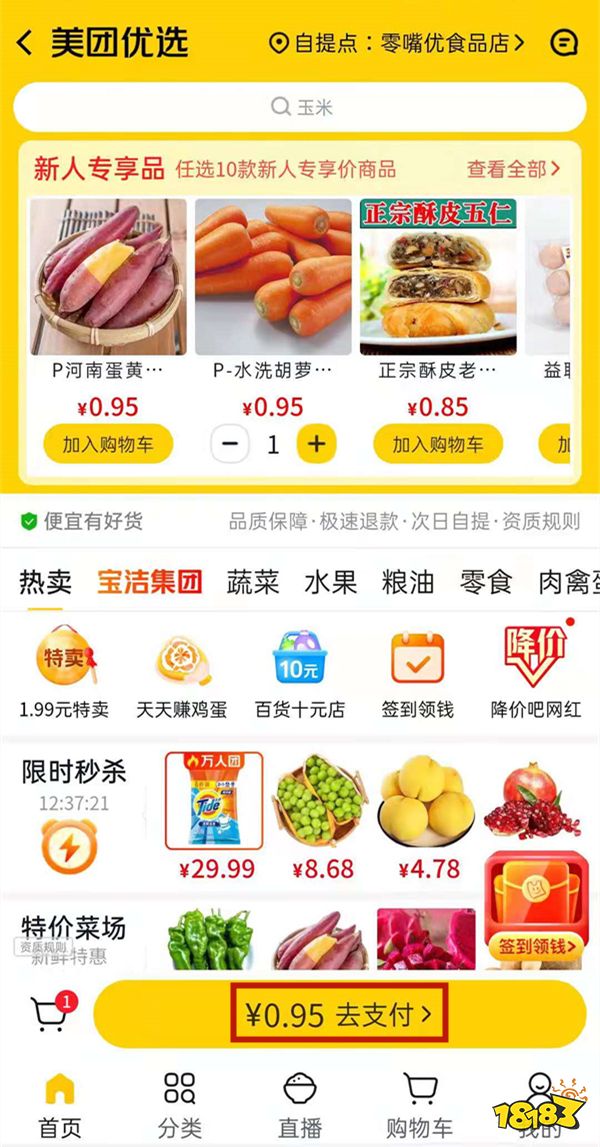This screenshot has width=600, height=1147.
Task: Select the 蔬菜 category tab
Action: tap(252, 582)
